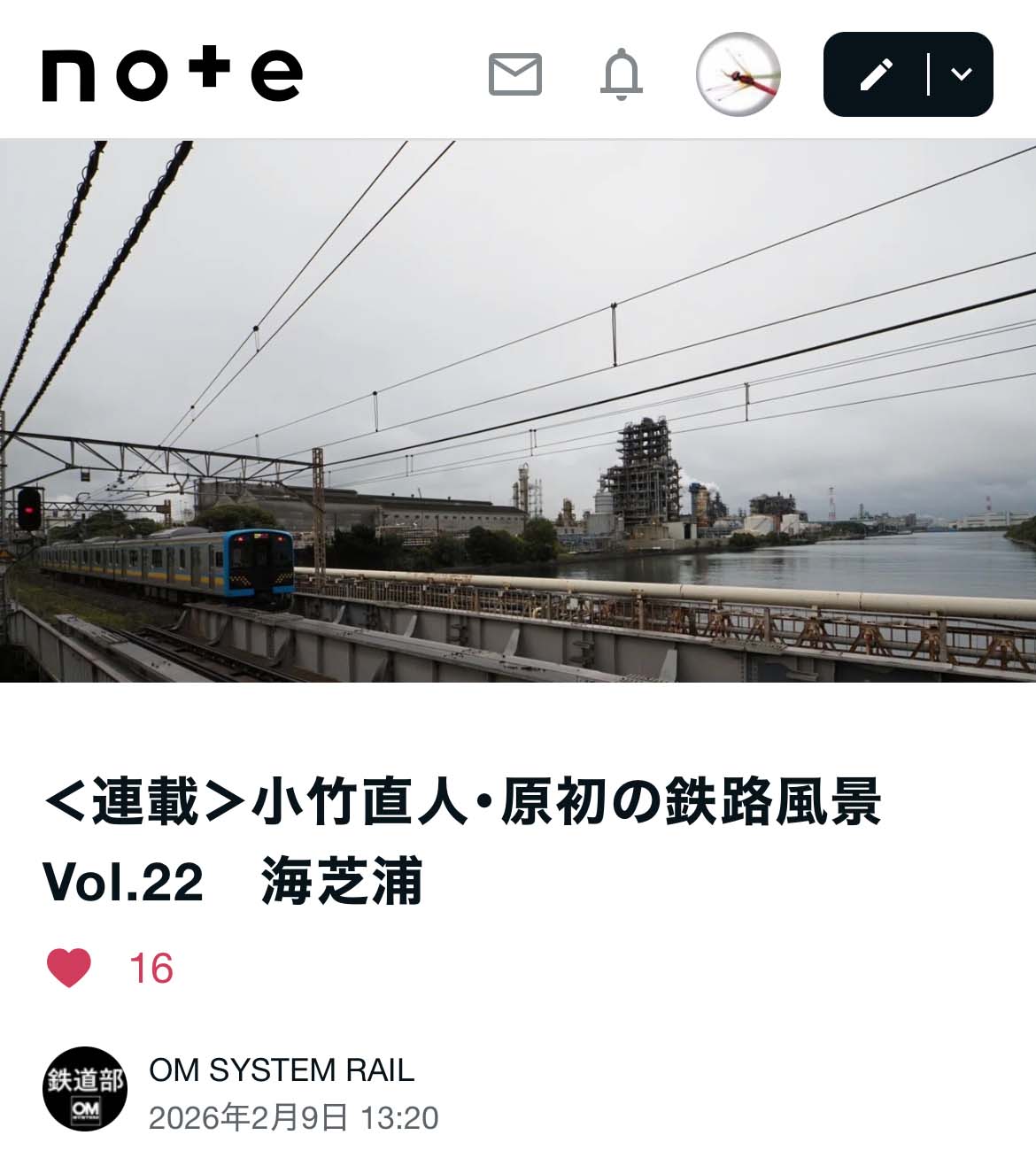Expand the post-type dropdown arrow
The image size is (1036, 1166).
(x=962, y=74)
